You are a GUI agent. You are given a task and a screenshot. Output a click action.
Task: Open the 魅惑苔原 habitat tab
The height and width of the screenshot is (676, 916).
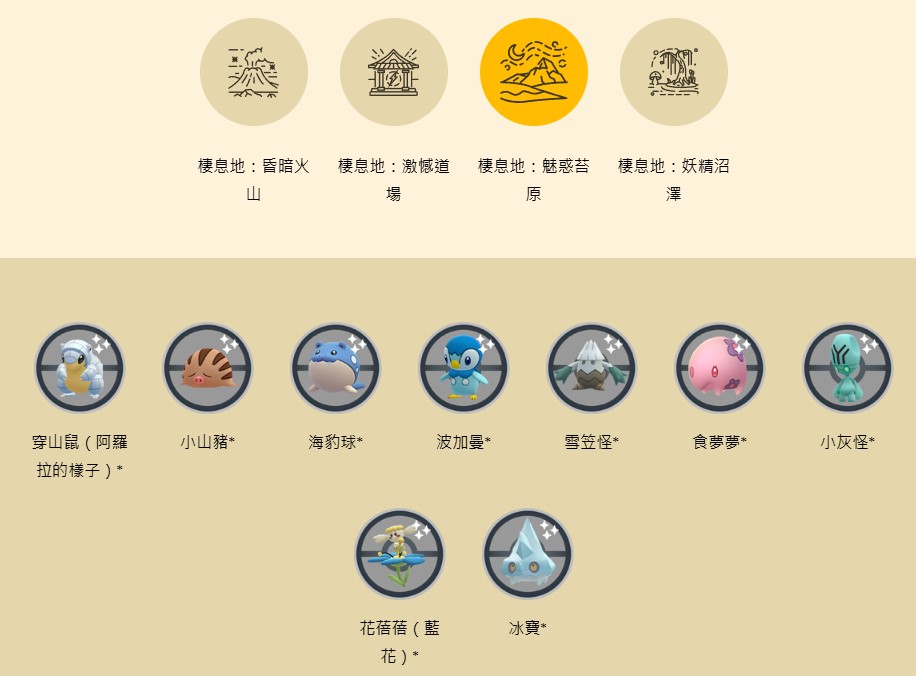pyautogui.click(x=534, y=72)
